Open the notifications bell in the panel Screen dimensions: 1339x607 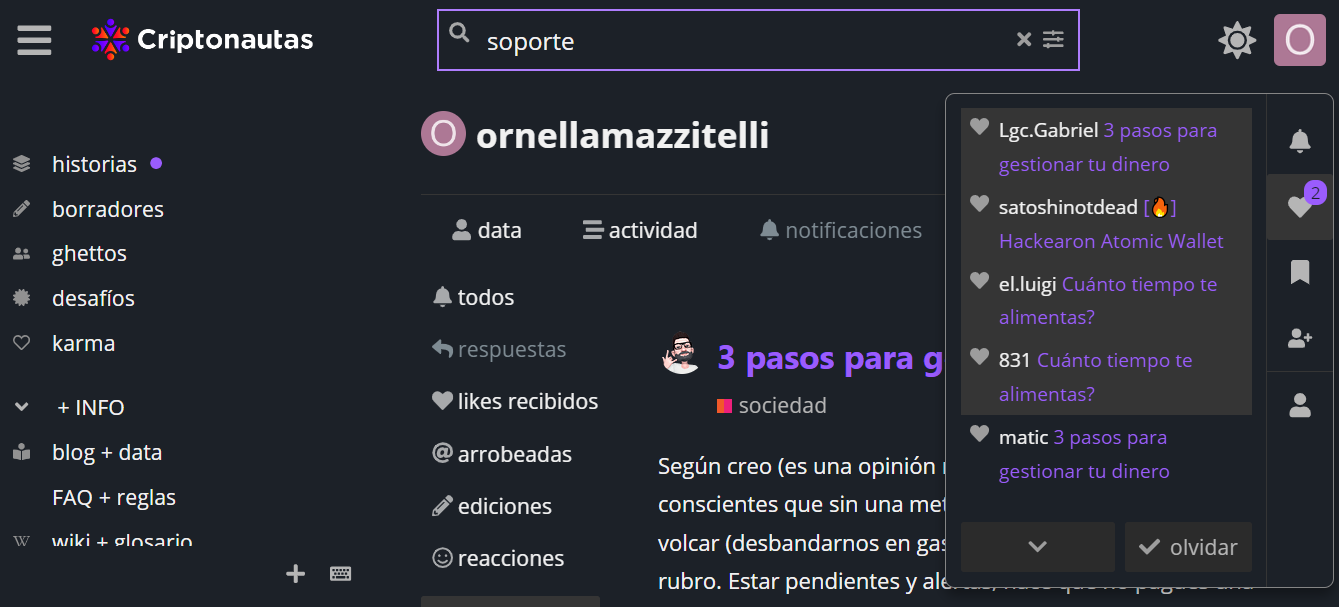point(1299,141)
